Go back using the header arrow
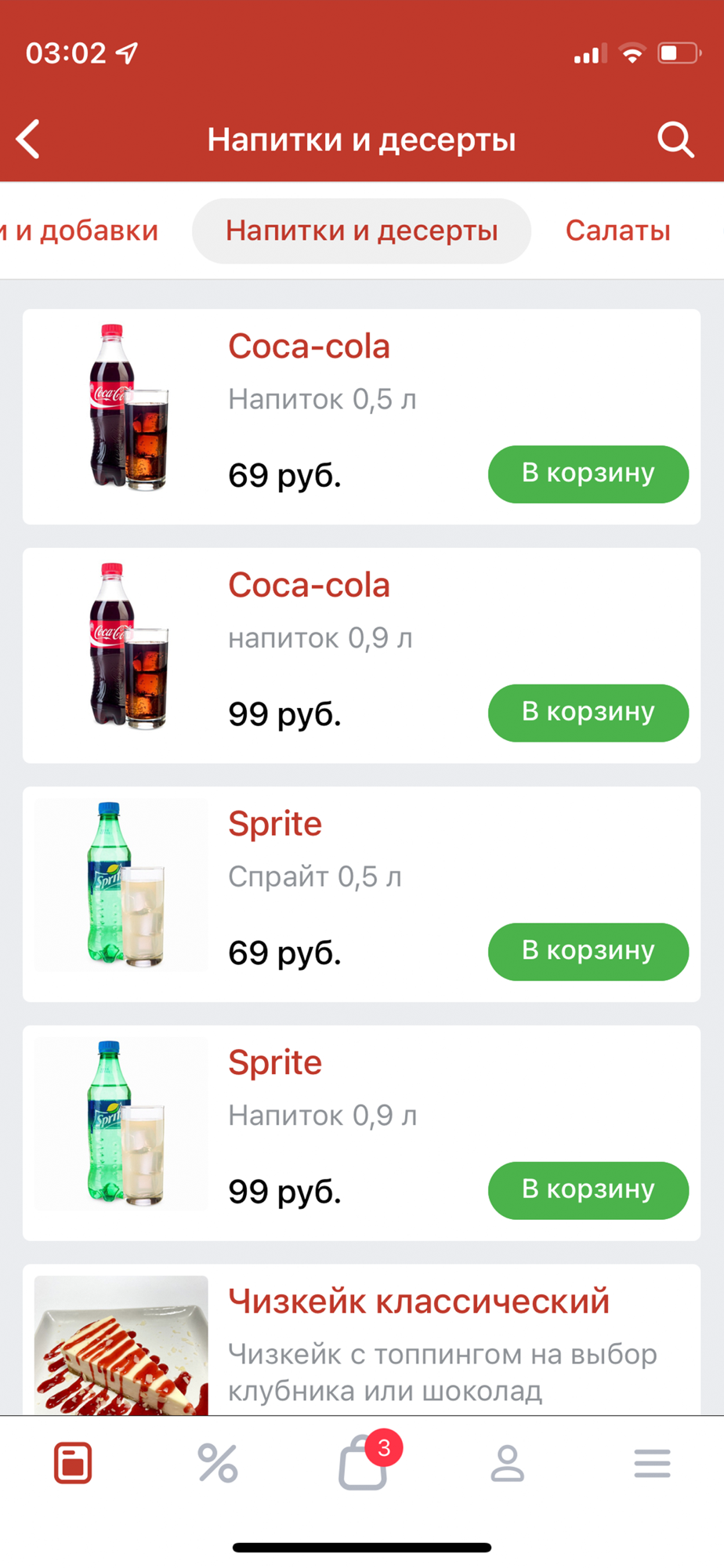This screenshot has width=724, height=1568. coord(29,140)
